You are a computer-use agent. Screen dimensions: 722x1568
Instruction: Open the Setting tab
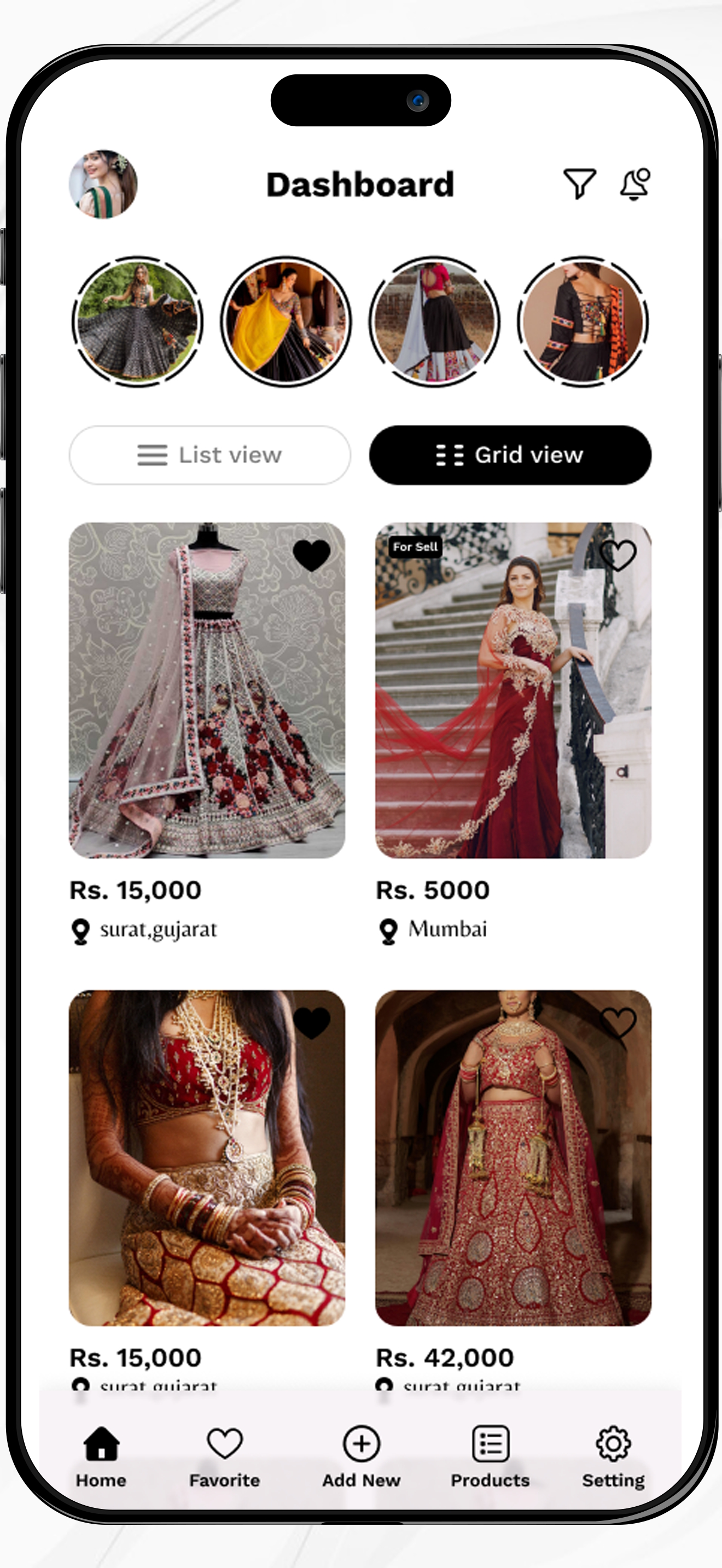pos(613,1456)
